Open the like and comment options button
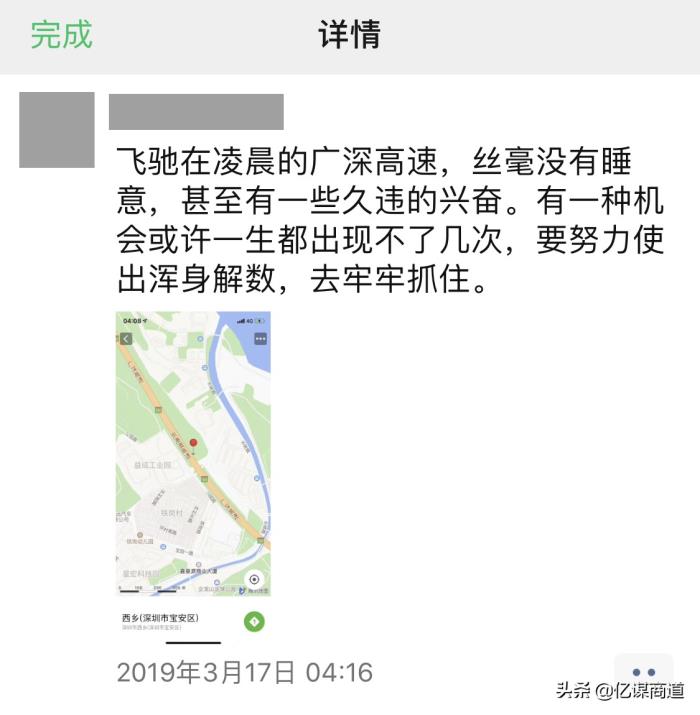Image resolution: width=700 pixels, height=715 pixels. tap(644, 672)
